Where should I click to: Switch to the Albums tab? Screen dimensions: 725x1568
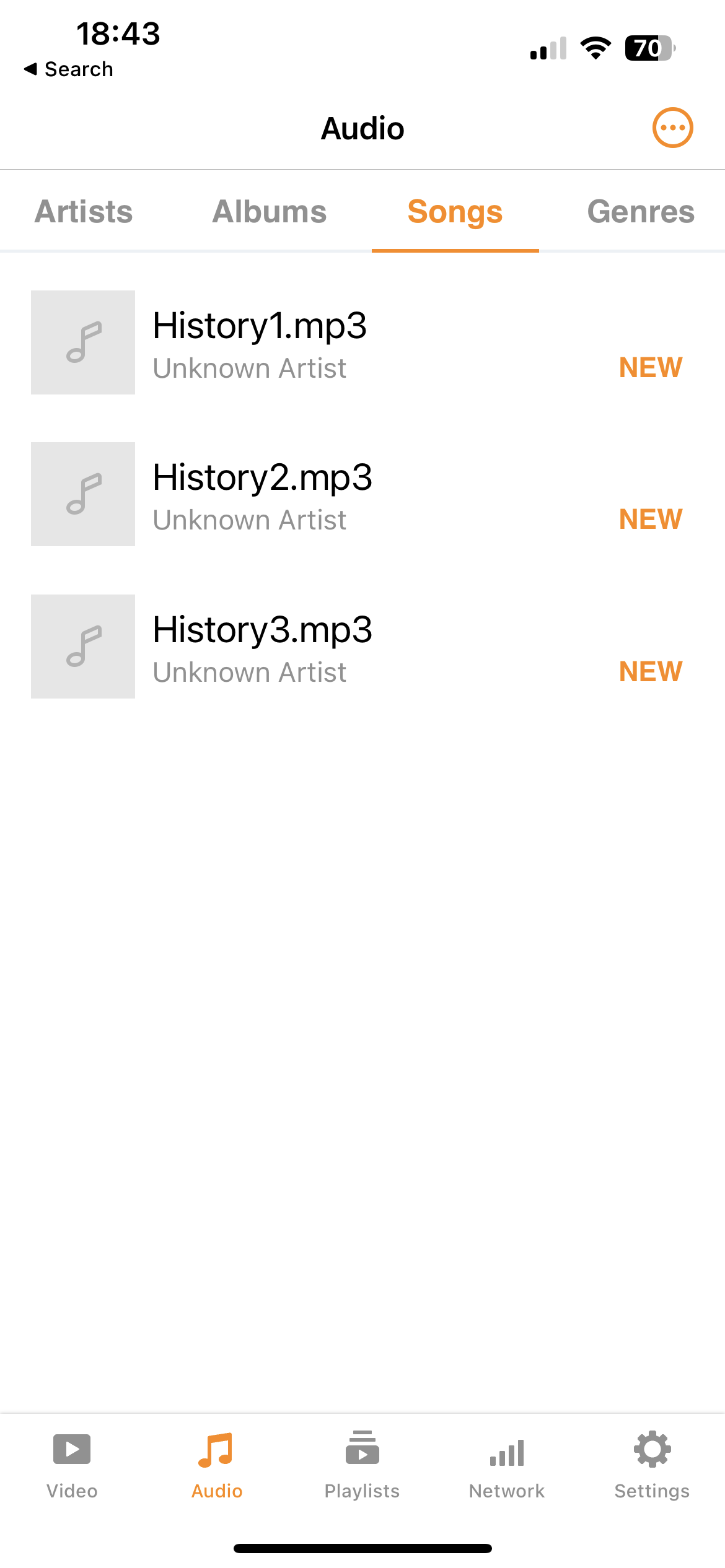pyautogui.click(x=270, y=212)
